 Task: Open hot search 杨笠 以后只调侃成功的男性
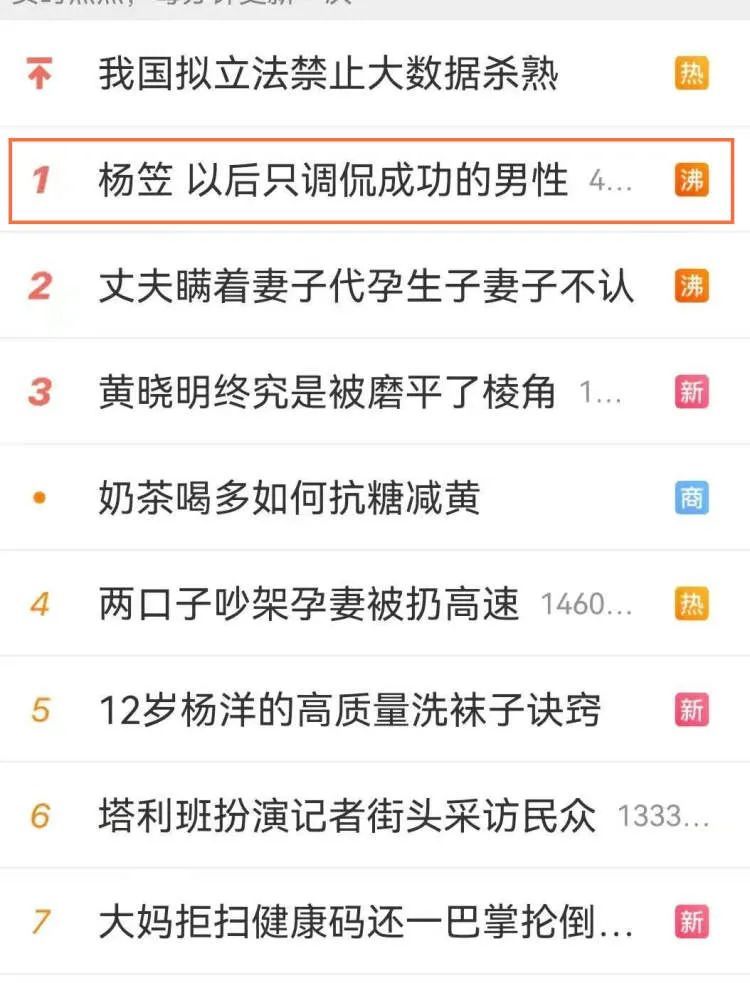(333, 181)
